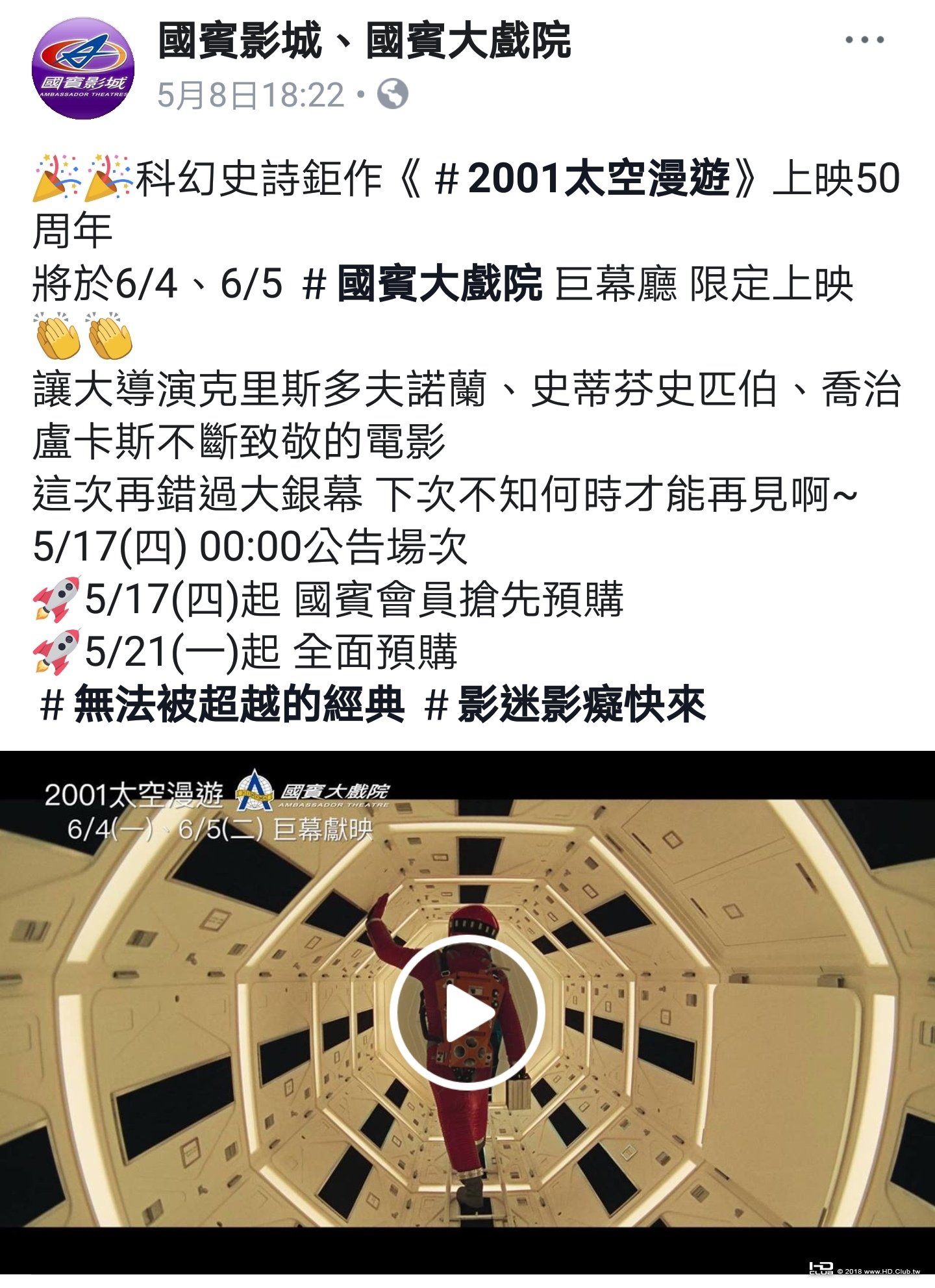
Task: Open hashtag #2001太空漫遊
Action: click(x=583, y=179)
